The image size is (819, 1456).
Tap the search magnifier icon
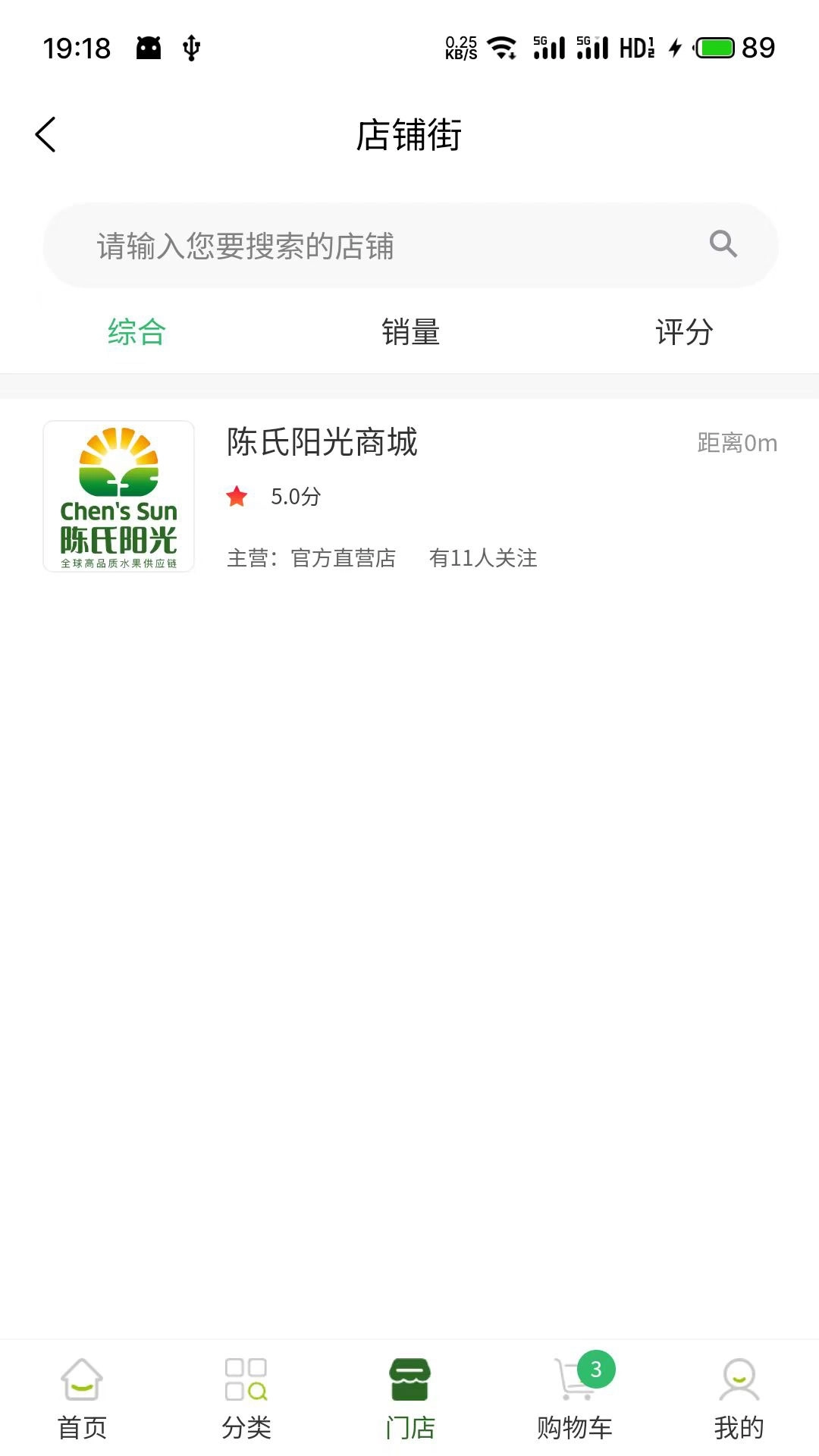point(722,244)
